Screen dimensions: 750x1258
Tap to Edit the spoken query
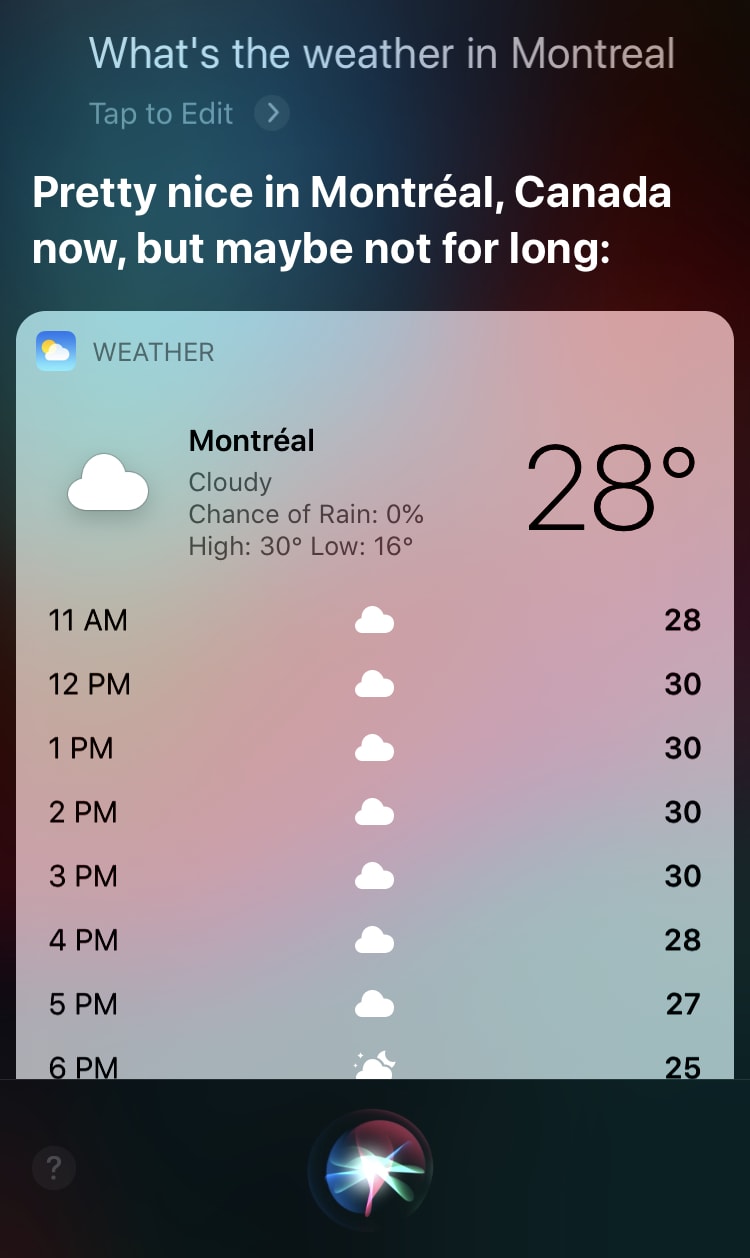click(x=188, y=113)
